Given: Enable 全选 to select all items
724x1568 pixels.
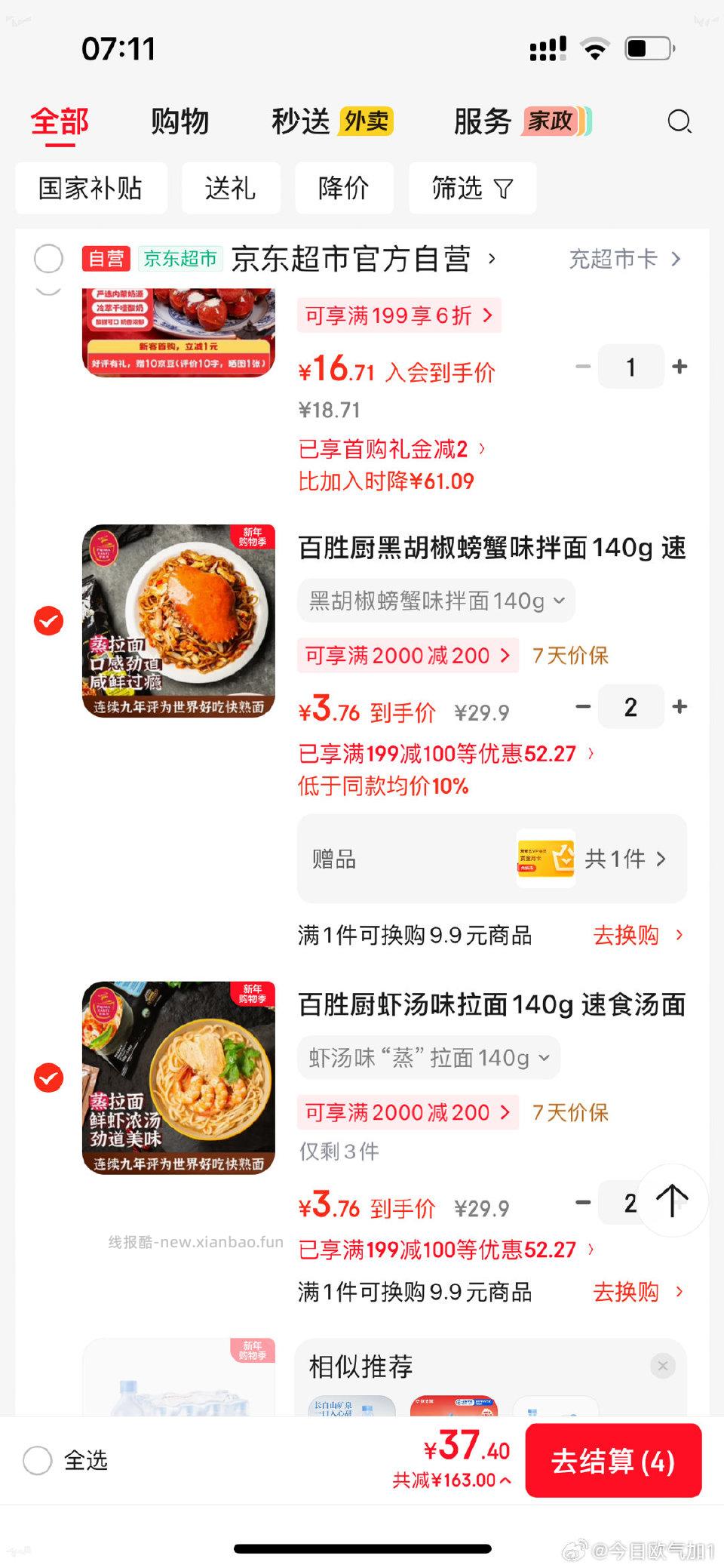Looking at the screenshot, I should (x=37, y=1461).
